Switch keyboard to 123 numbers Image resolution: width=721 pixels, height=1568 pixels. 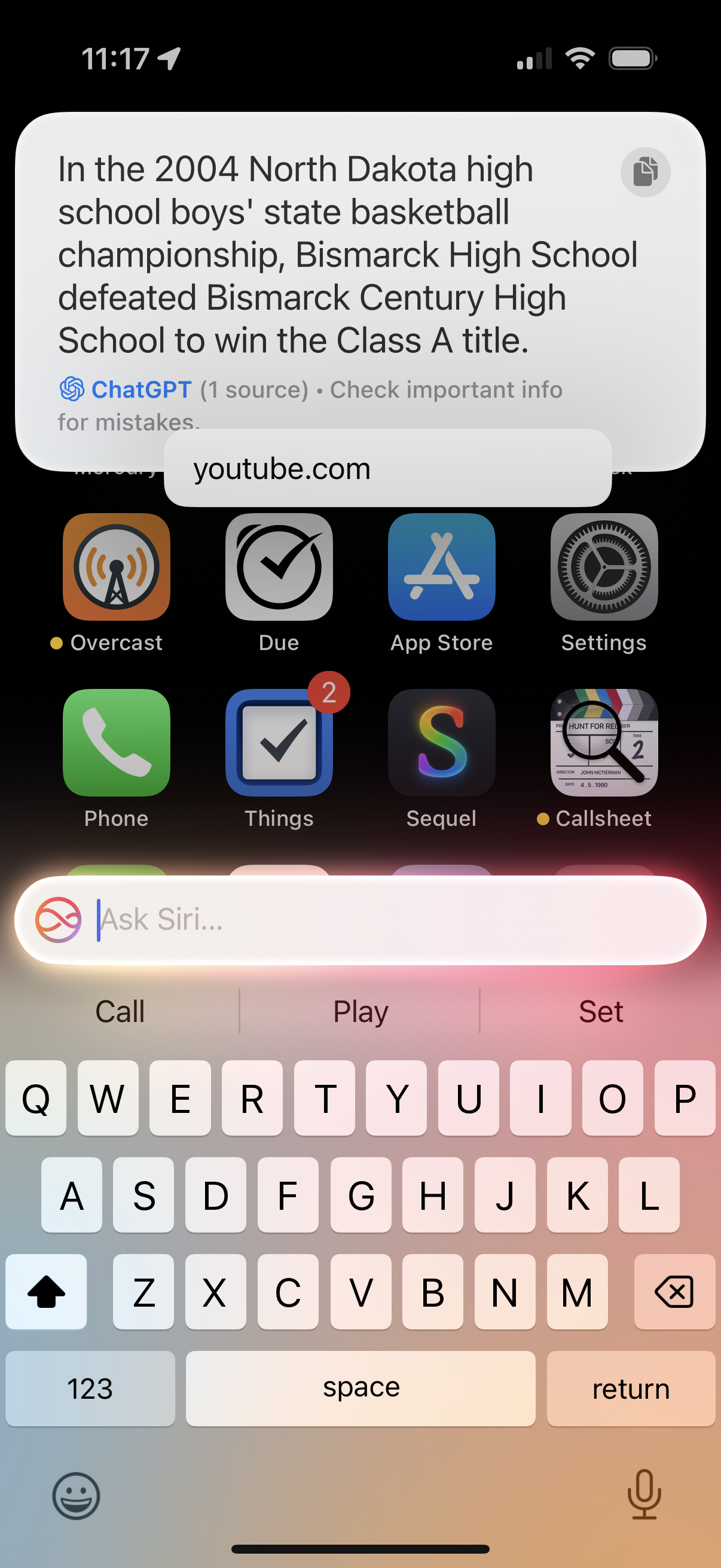click(90, 1389)
